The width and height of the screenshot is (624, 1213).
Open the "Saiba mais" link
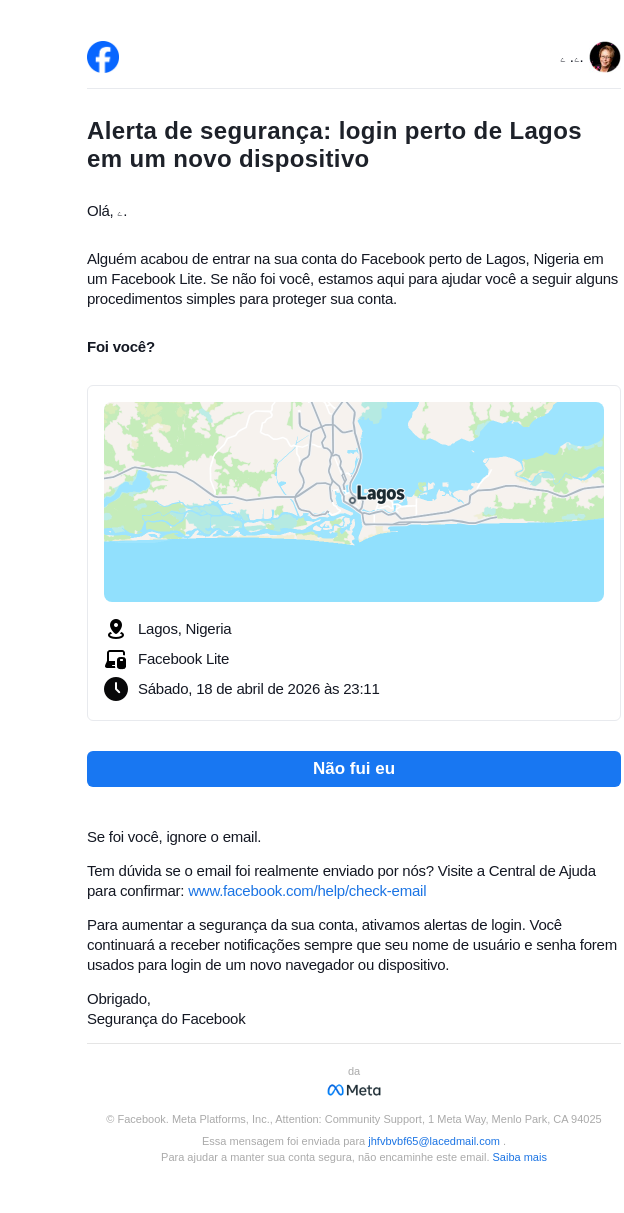click(x=519, y=1157)
